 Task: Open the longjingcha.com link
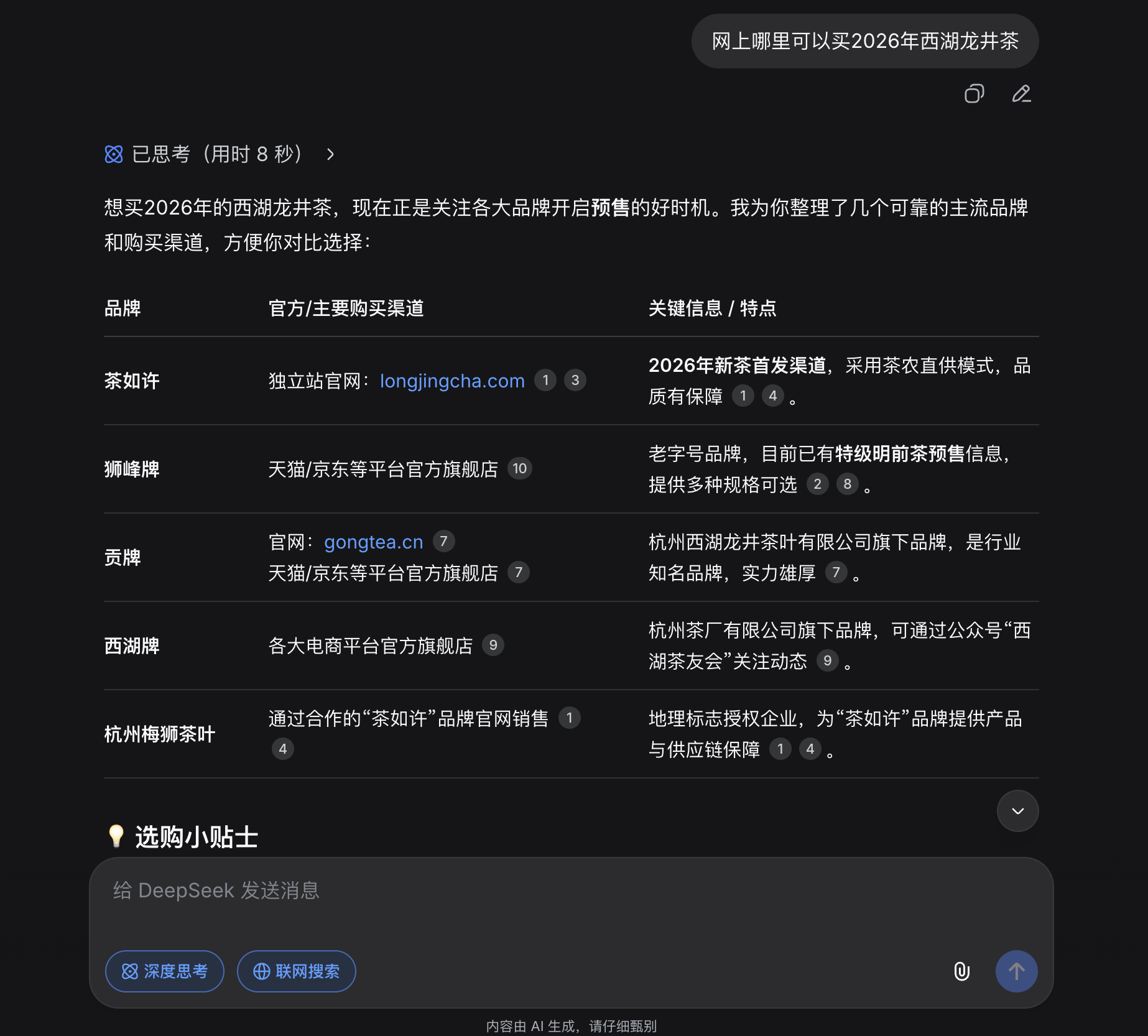452,381
